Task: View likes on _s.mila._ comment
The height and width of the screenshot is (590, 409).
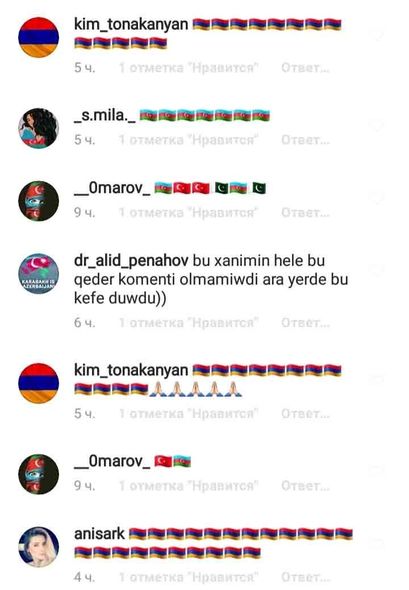Action: 189,140
